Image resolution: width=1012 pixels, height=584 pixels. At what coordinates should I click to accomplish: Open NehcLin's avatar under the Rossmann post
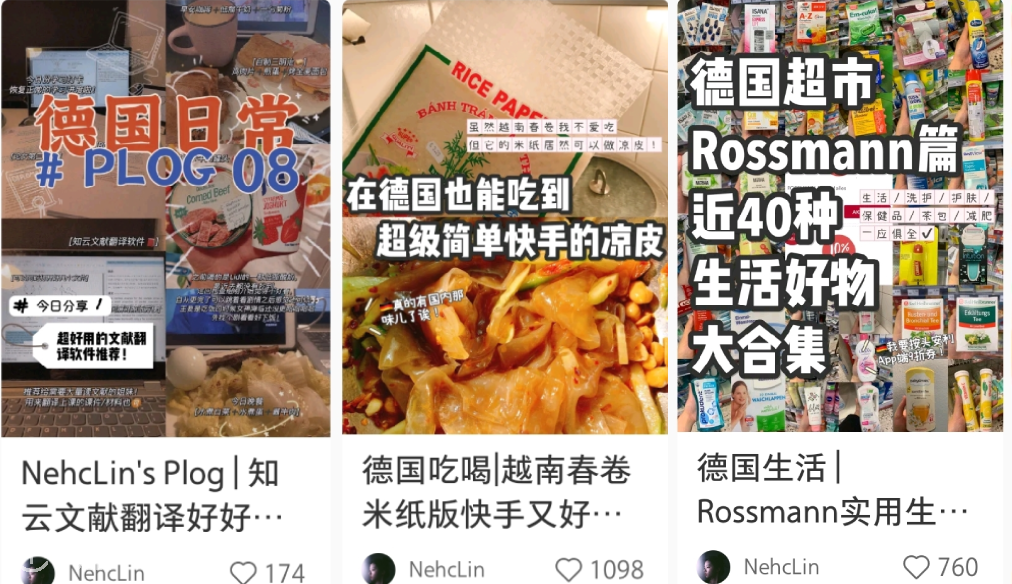[x=714, y=567]
